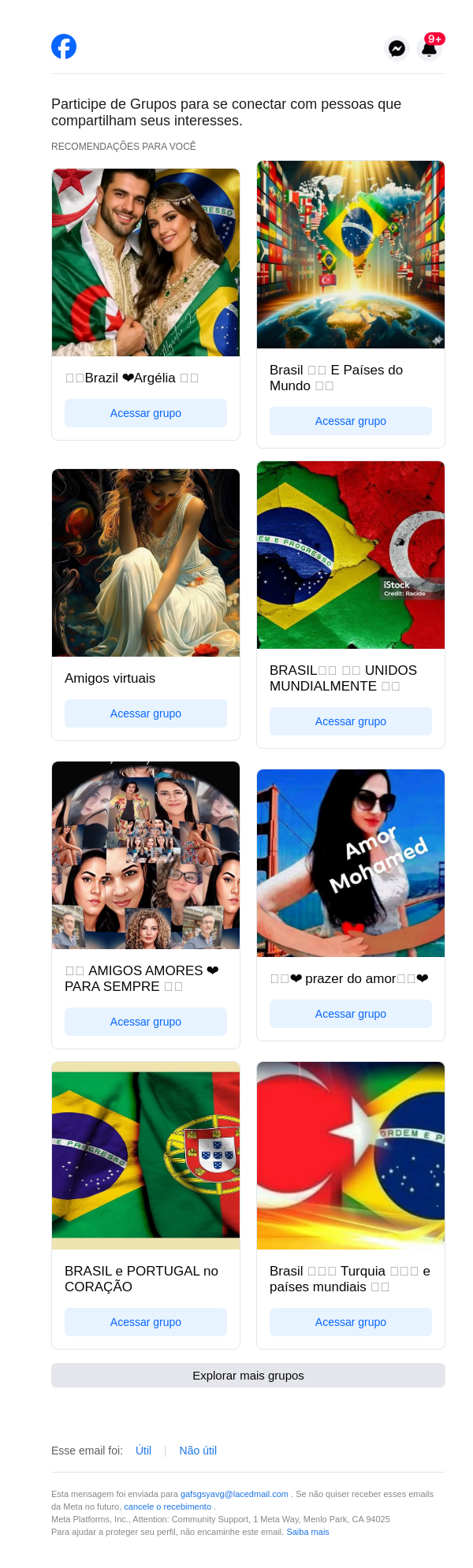
Task: Open the Saiba mais link
Action: click(x=307, y=1532)
